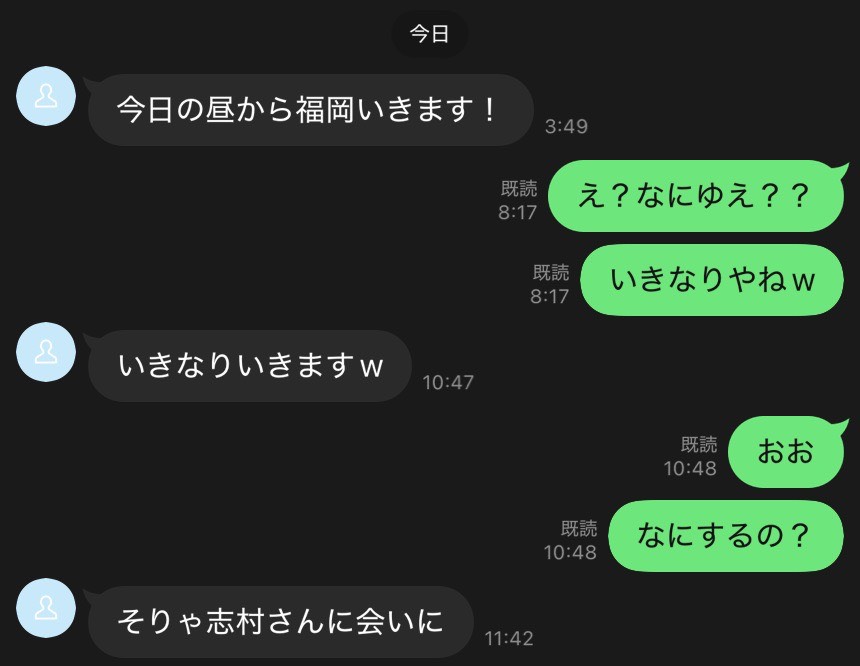
Task: View profile from avatar beside そりゃ志村さんに会いに
Action: point(46,607)
